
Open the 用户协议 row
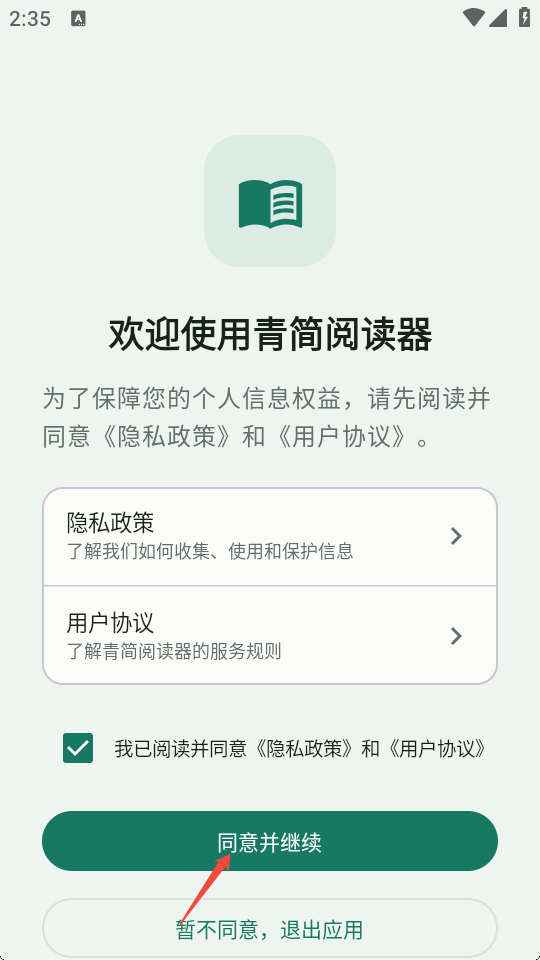[x=269, y=635]
